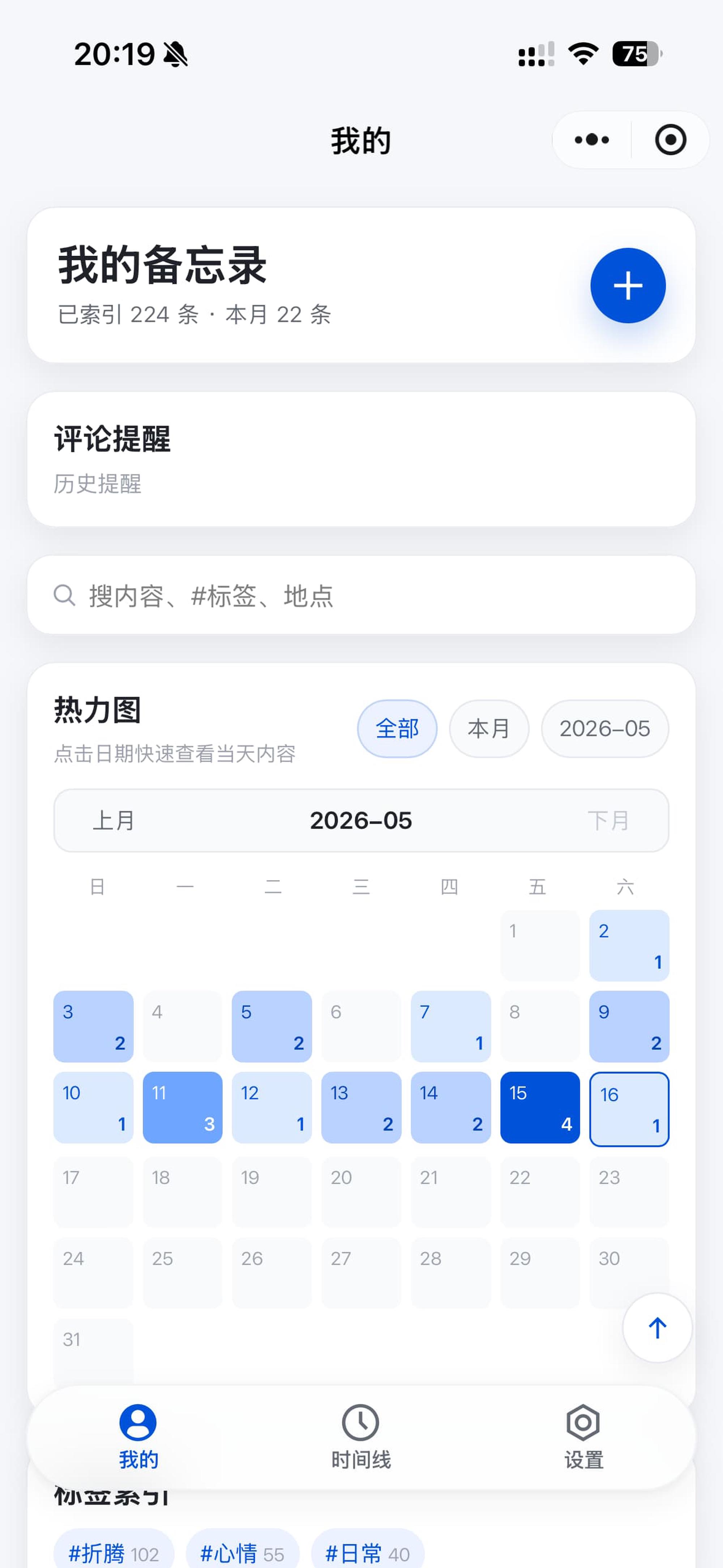Image resolution: width=723 pixels, height=1568 pixels.
Task: Open day 16 in the heatmap
Action: 629,1109
